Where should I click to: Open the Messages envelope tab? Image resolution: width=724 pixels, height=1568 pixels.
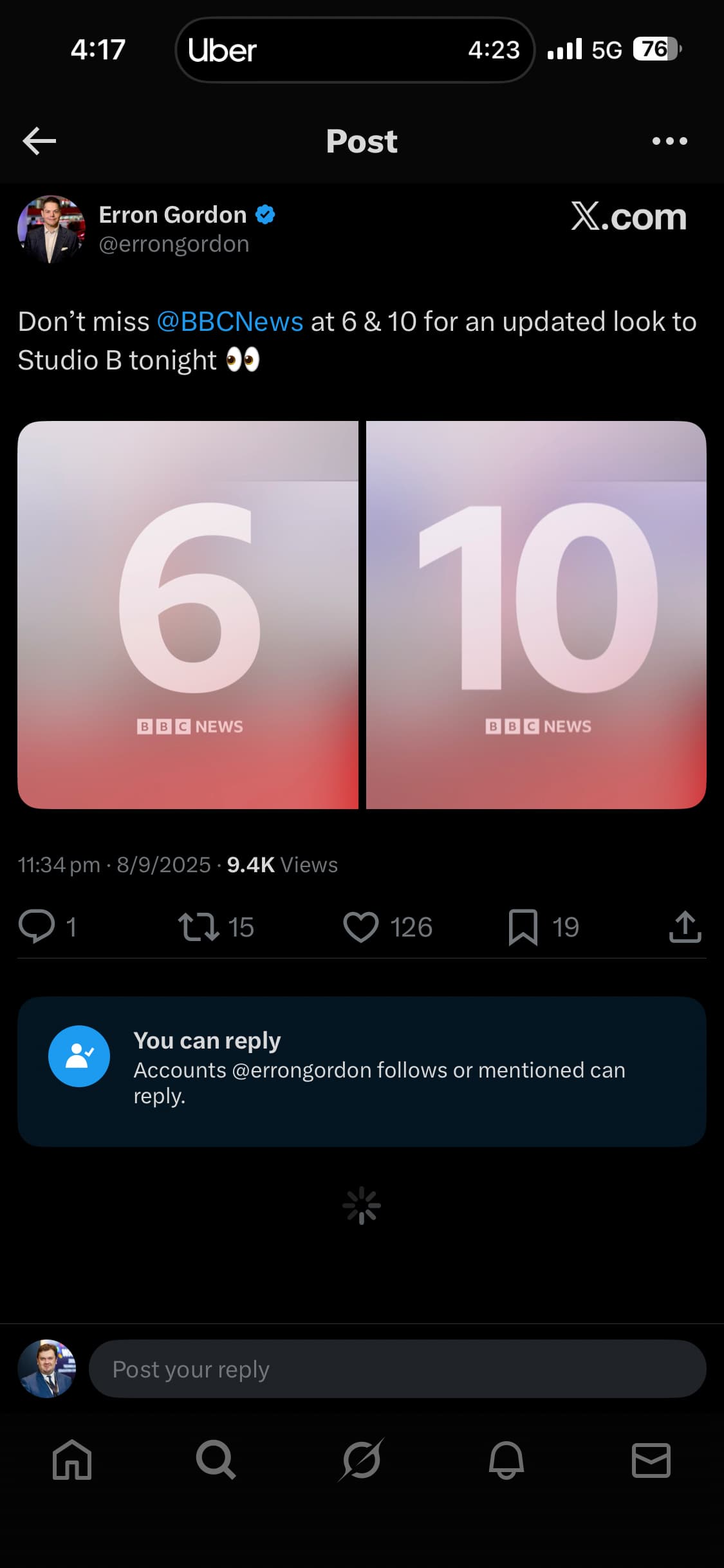(x=651, y=1459)
